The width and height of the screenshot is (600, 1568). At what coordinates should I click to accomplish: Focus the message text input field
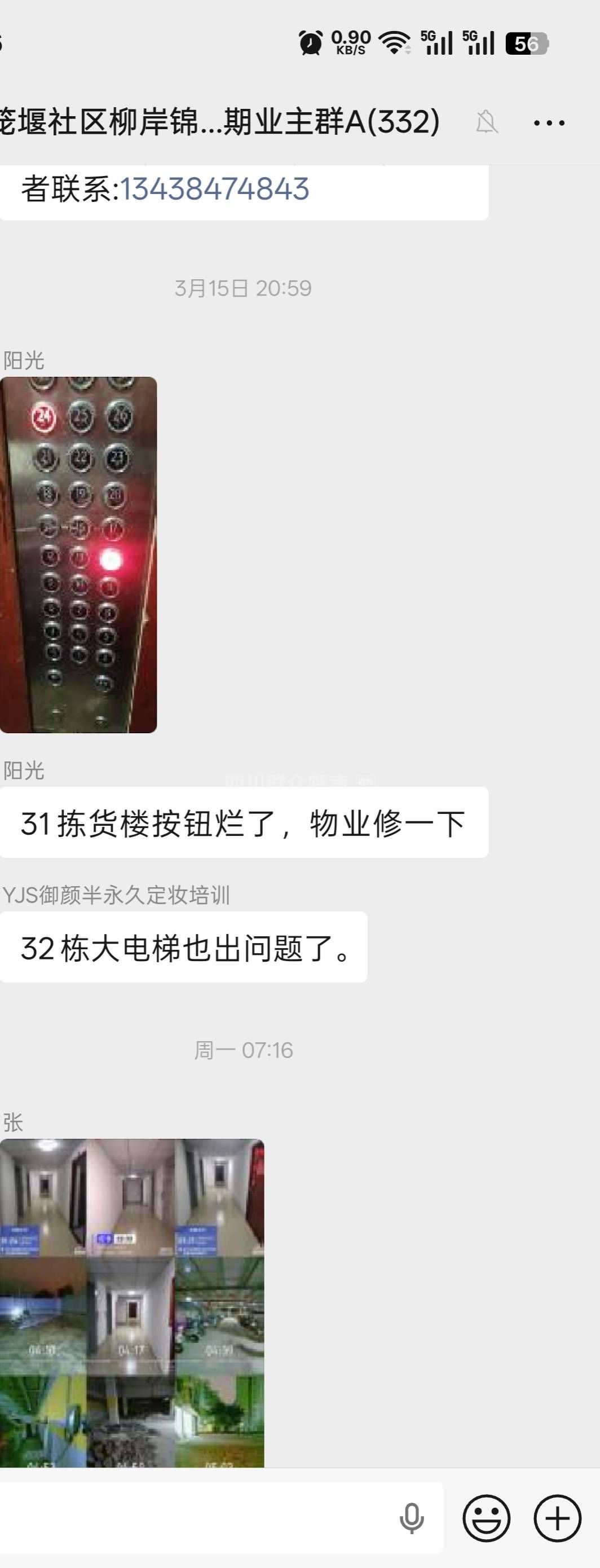(x=195, y=1517)
